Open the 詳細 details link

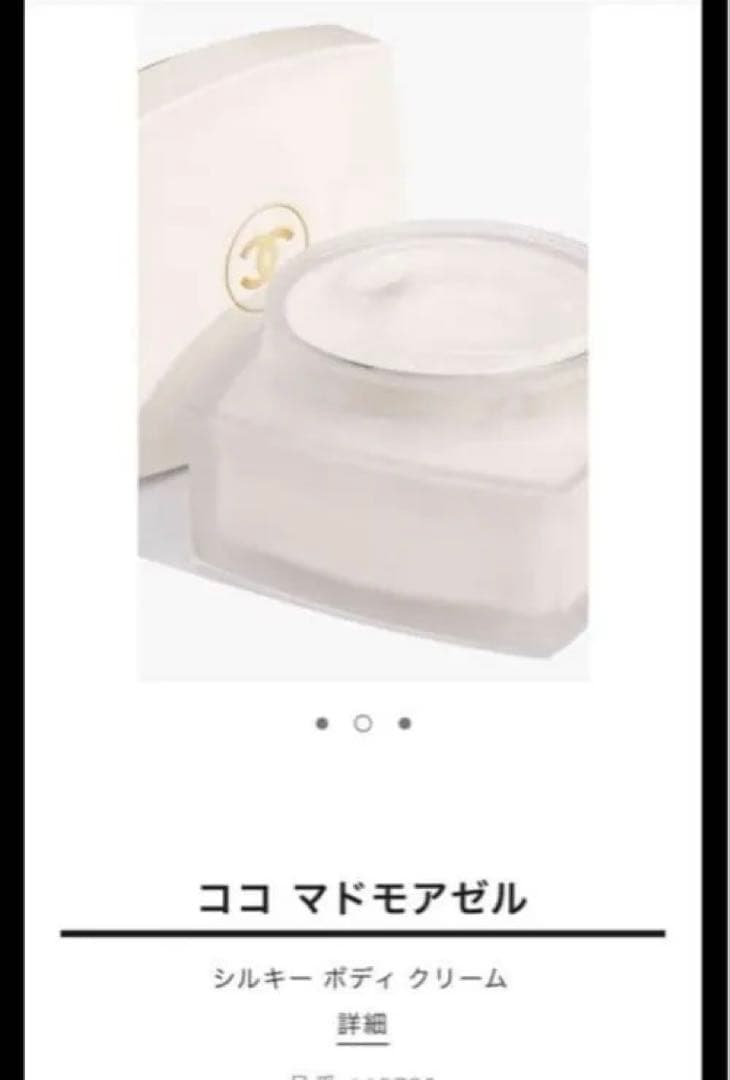tap(362, 1026)
